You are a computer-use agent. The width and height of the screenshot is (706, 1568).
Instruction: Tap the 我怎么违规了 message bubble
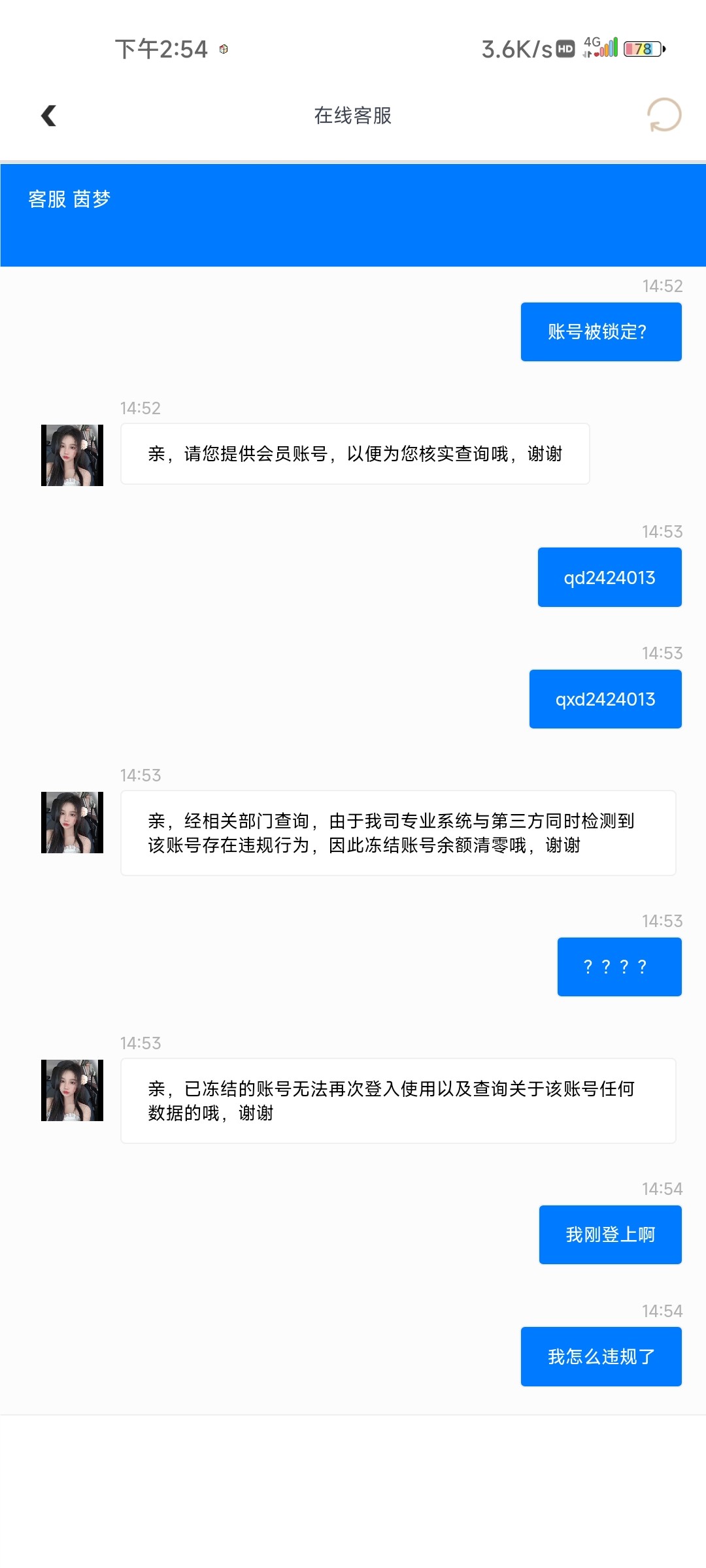pyautogui.click(x=601, y=1356)
